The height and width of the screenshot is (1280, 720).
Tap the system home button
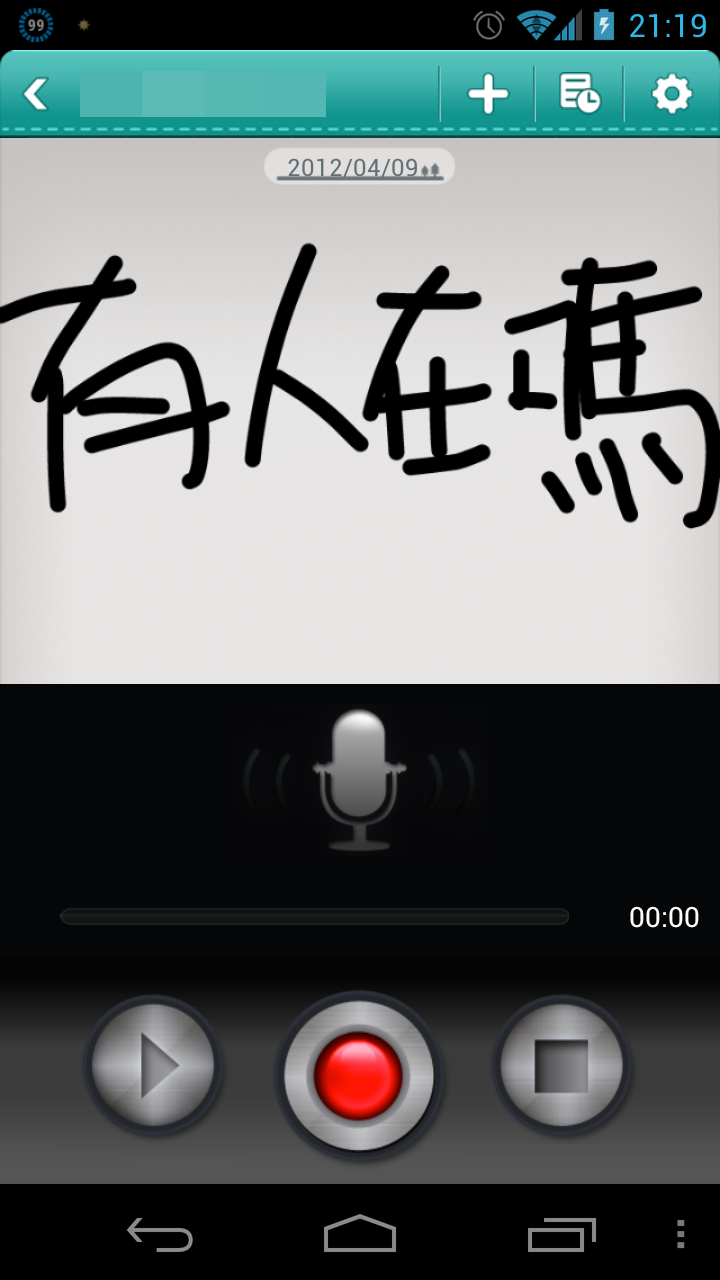360,1234
